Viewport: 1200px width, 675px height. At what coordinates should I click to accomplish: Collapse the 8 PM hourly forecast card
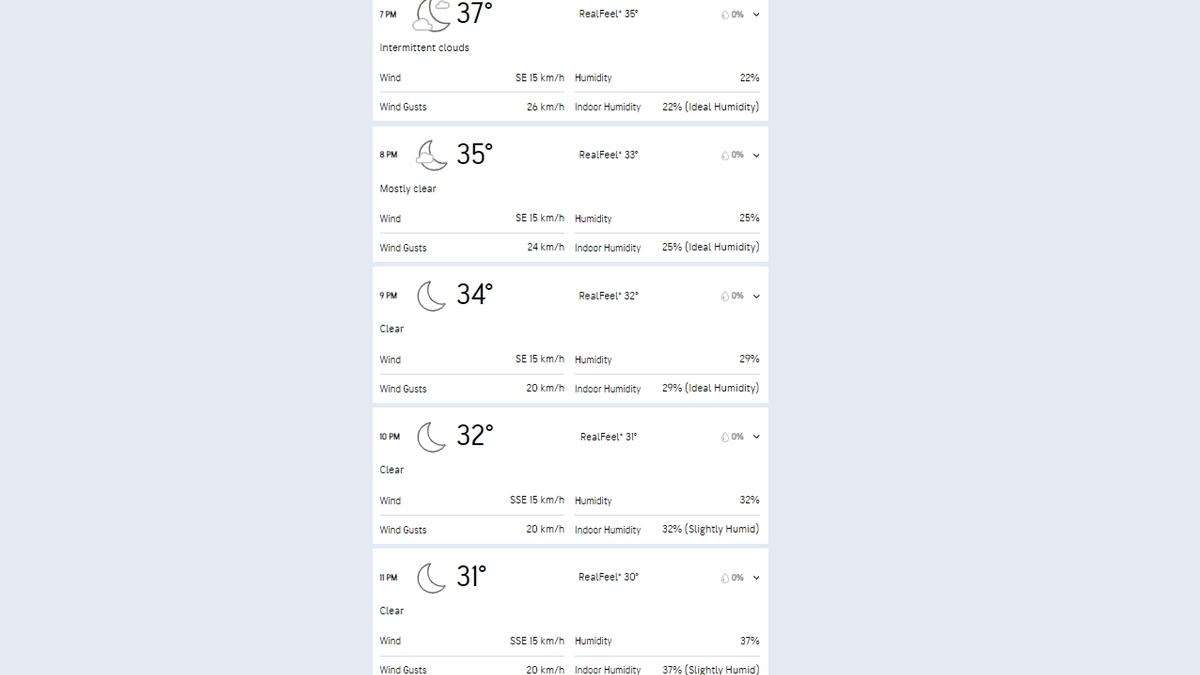coord(756,156)
